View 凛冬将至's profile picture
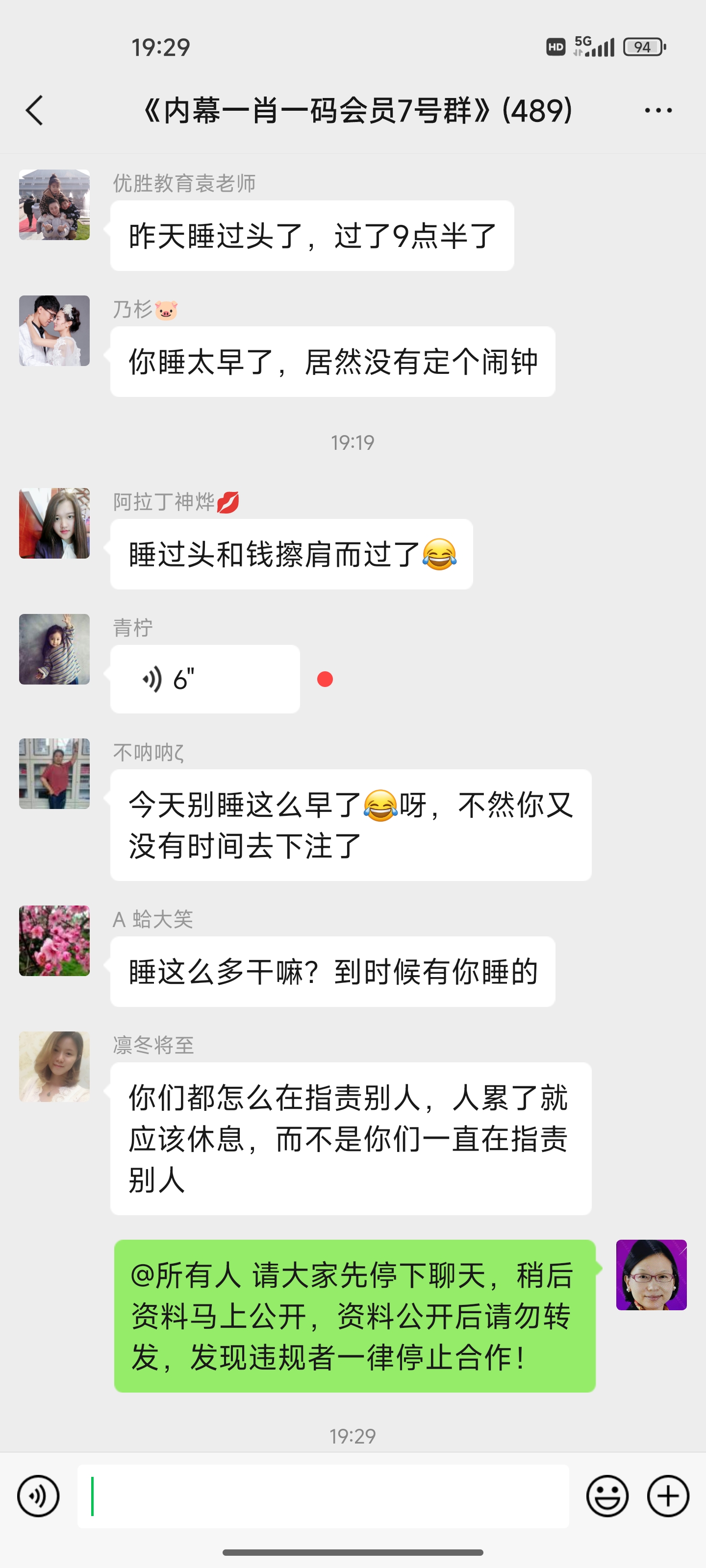The image size is (706, 1568). [x=54, y=1066]
